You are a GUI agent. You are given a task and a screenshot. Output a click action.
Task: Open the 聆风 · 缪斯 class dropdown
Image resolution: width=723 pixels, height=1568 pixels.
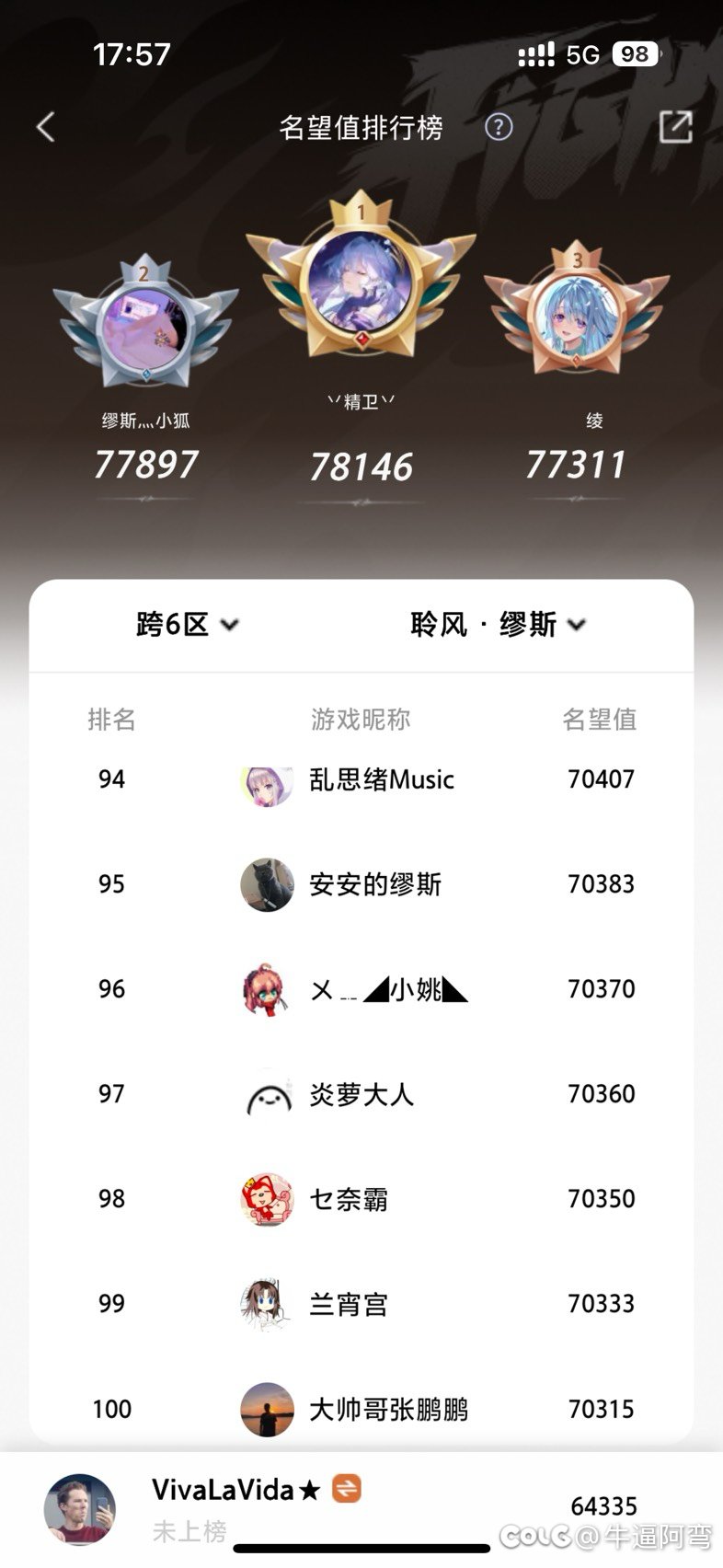pos(498,625)
